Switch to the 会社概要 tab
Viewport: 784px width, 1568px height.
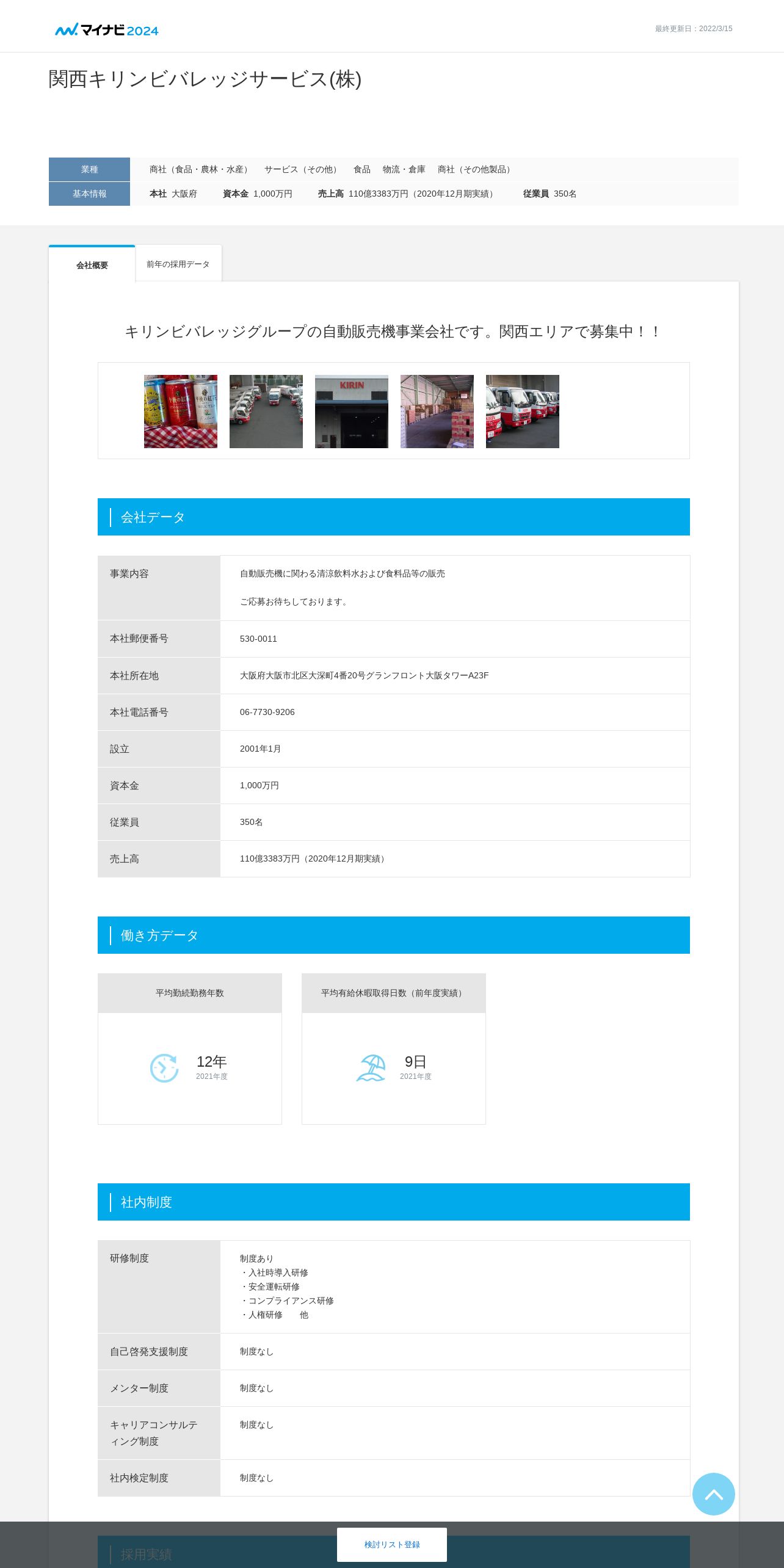tap(92, 265)
